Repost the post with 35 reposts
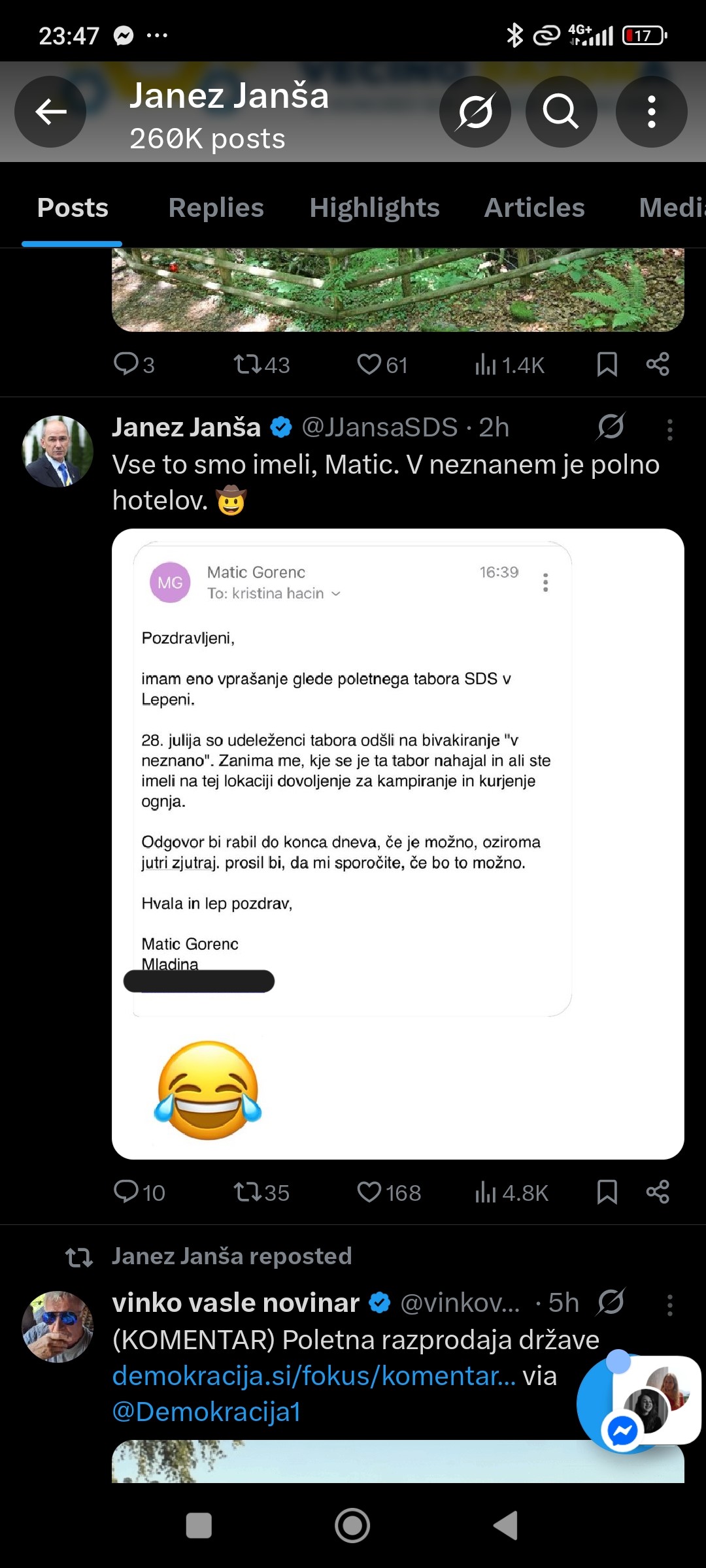Image resolution: width=706 pixels, height=1568 pixels. 261,1192
